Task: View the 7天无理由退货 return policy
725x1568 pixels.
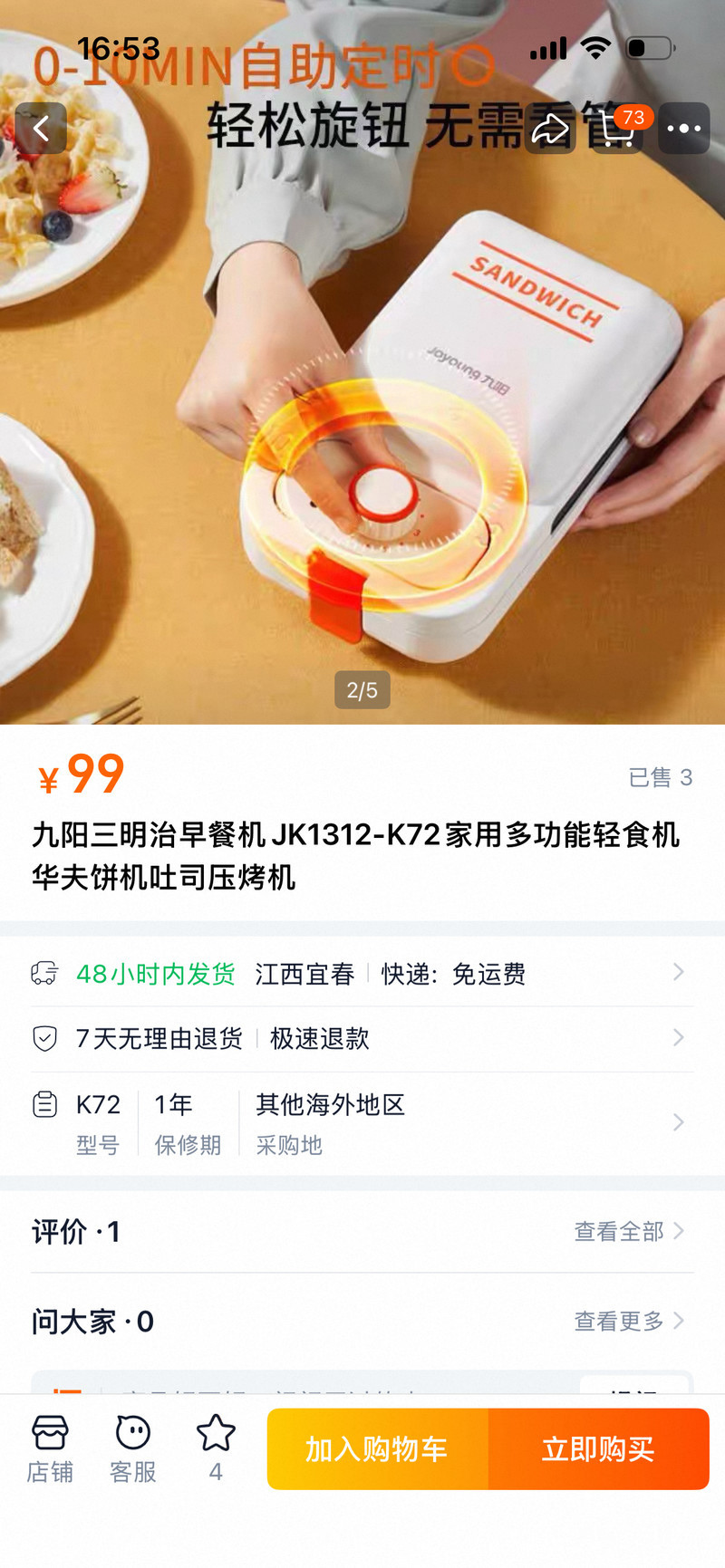Action: tap(362, 1038)
